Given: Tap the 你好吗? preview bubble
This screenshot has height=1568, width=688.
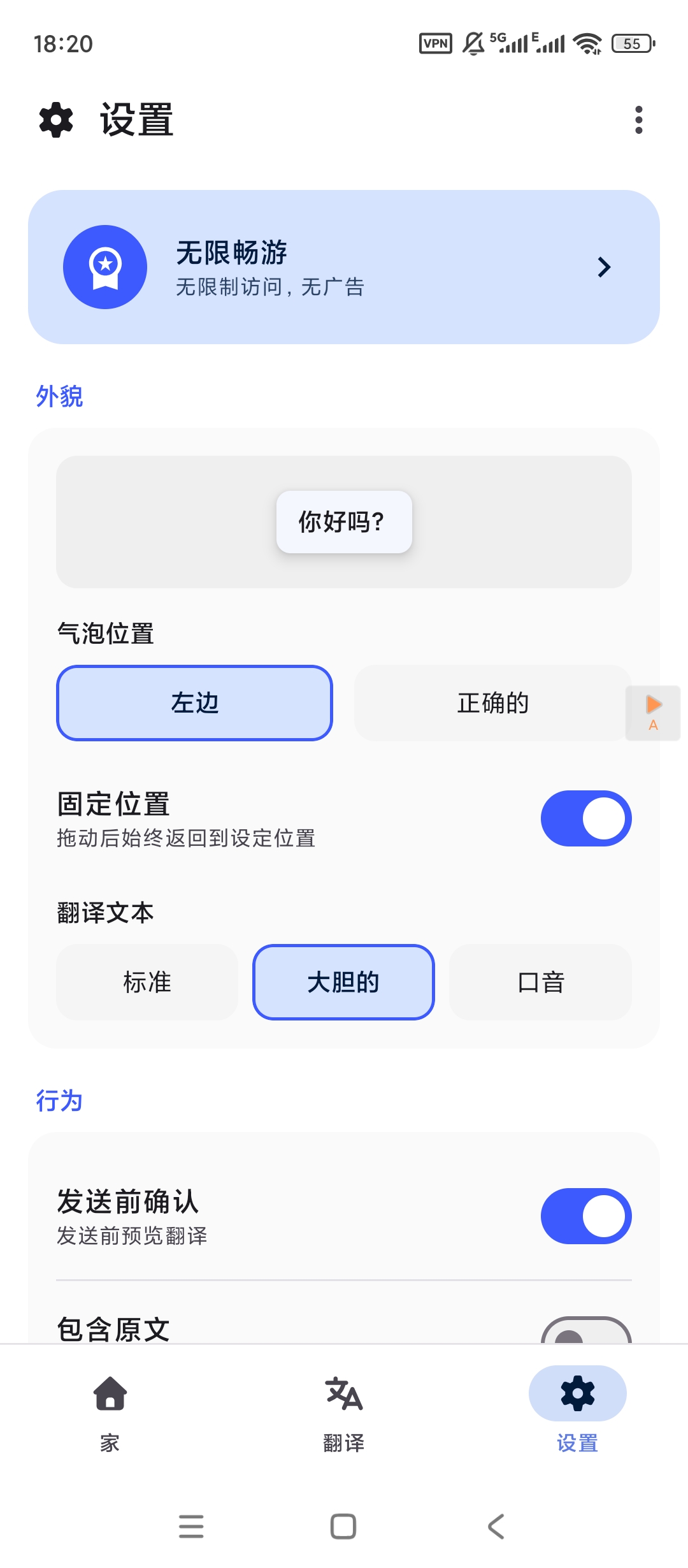Looking at the screenshot, I should click(343, 522).
